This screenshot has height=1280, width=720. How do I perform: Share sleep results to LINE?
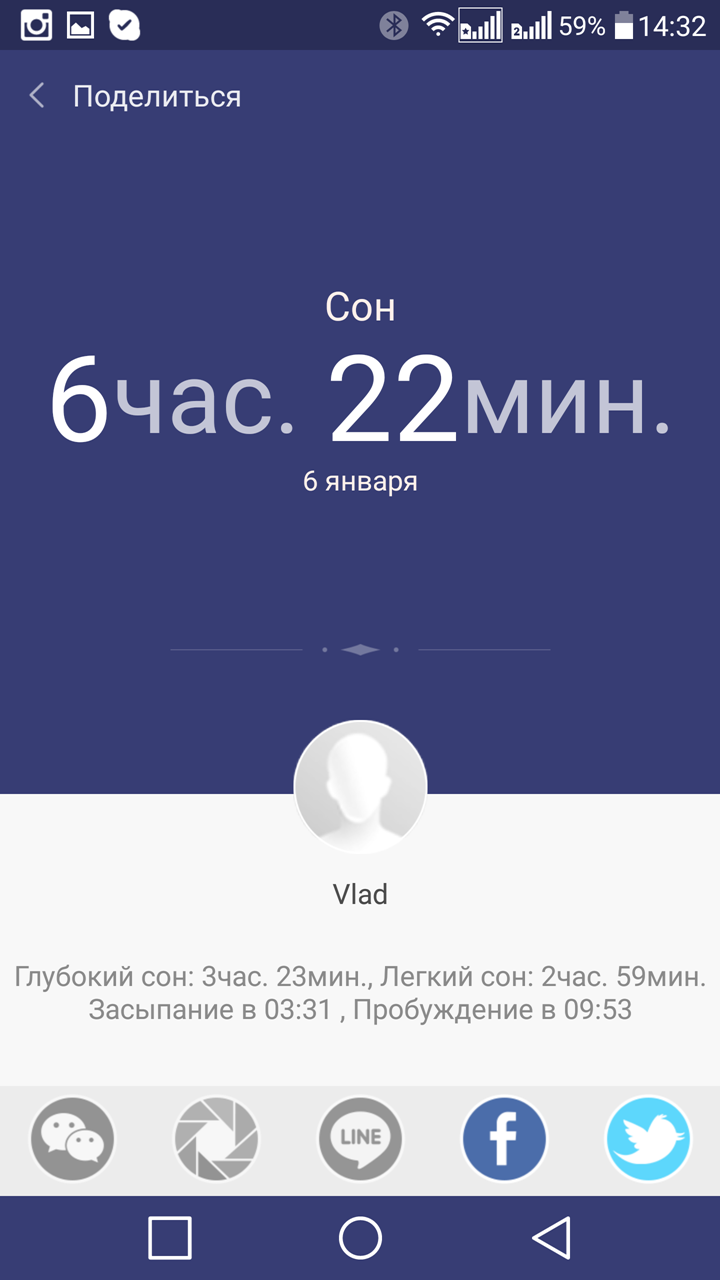[360, 1139]
